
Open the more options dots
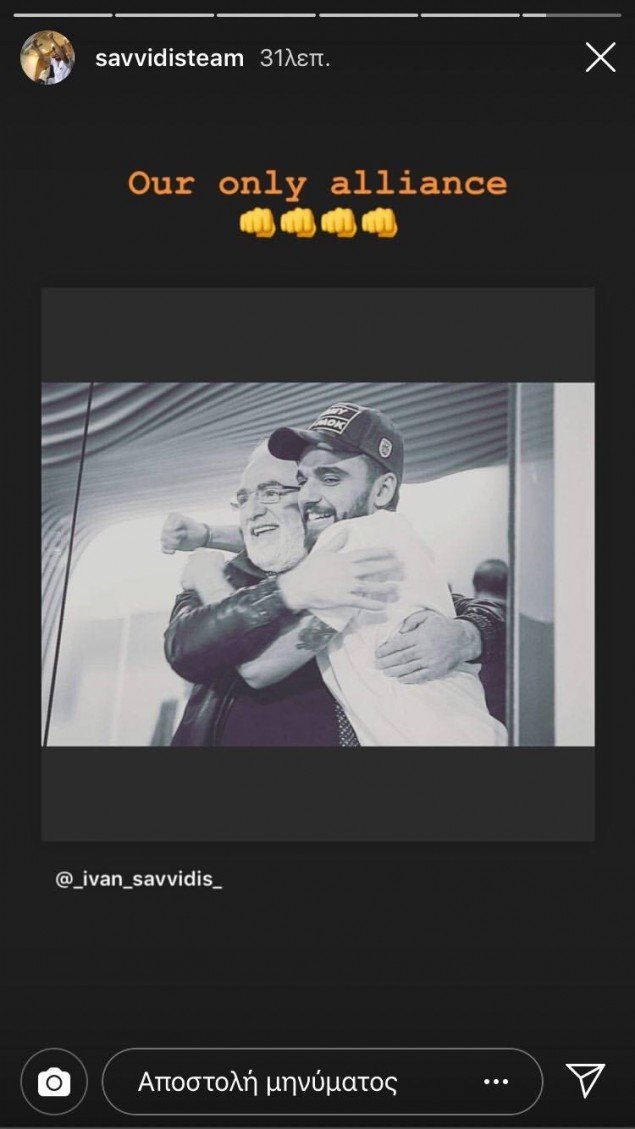pyautogui.click(x=496, y=1082)
